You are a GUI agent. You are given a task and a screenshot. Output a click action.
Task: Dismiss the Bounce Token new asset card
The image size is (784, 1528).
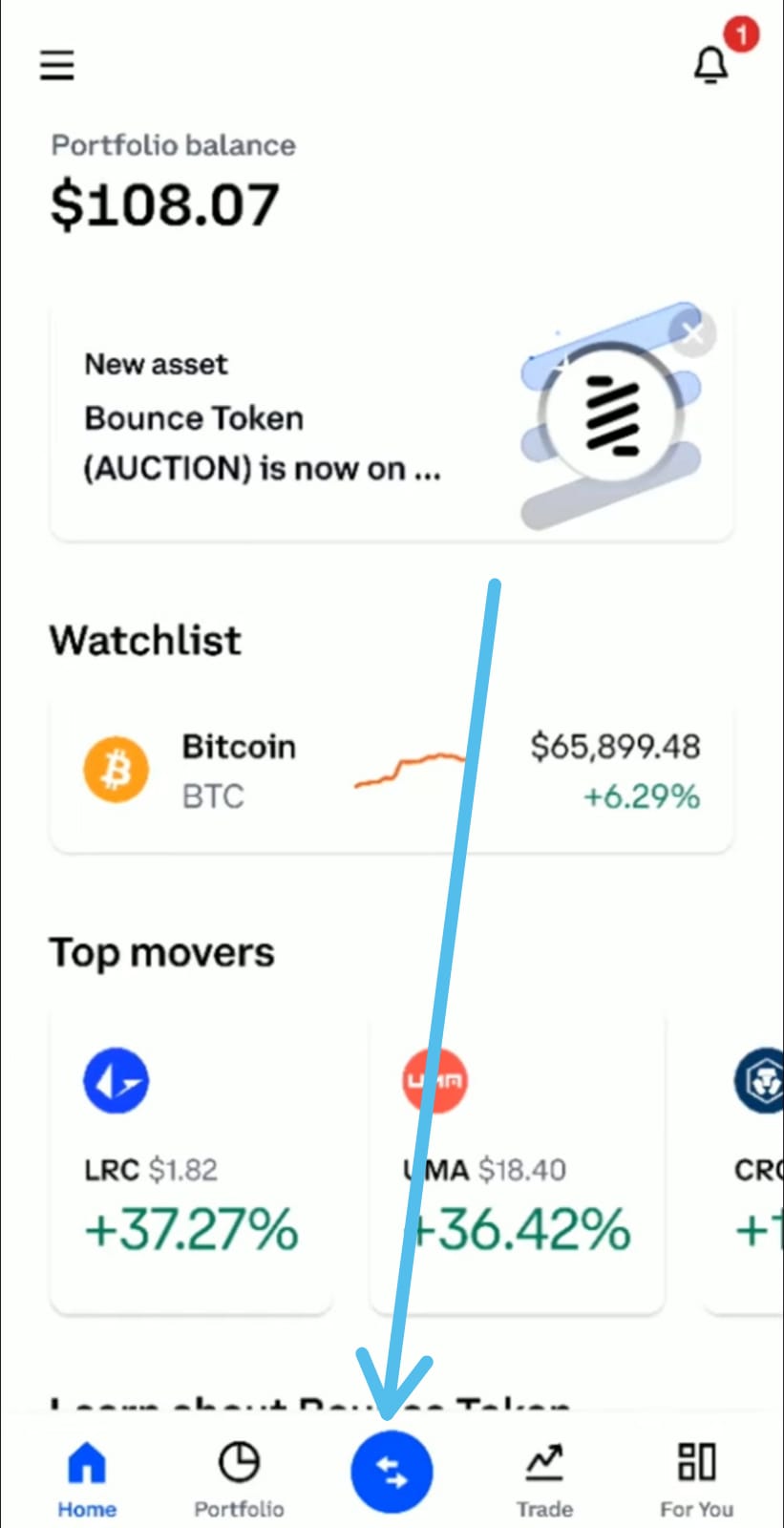pyautogui.click(x=692, y=332)
